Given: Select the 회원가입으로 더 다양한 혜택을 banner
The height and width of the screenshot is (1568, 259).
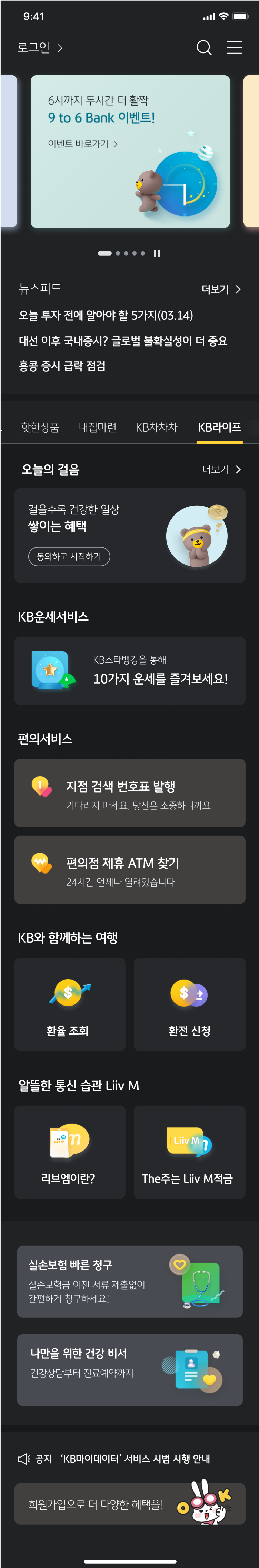Looking at the screenshot, I should tap(130, 1504).
